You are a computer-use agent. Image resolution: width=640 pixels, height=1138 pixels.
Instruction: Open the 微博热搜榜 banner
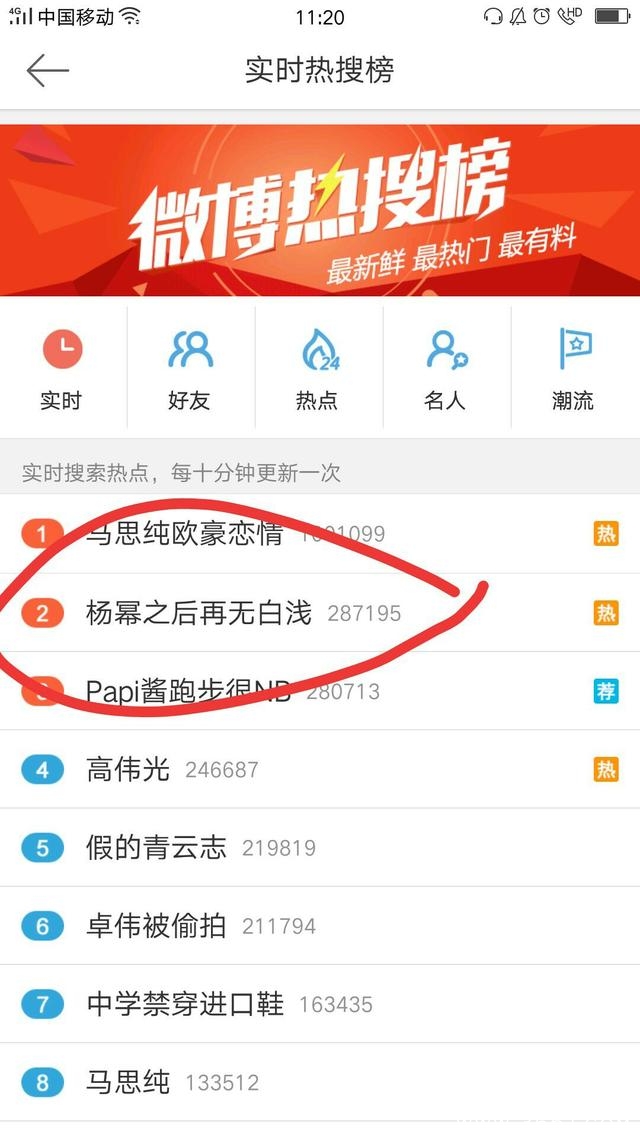[320, 210]
